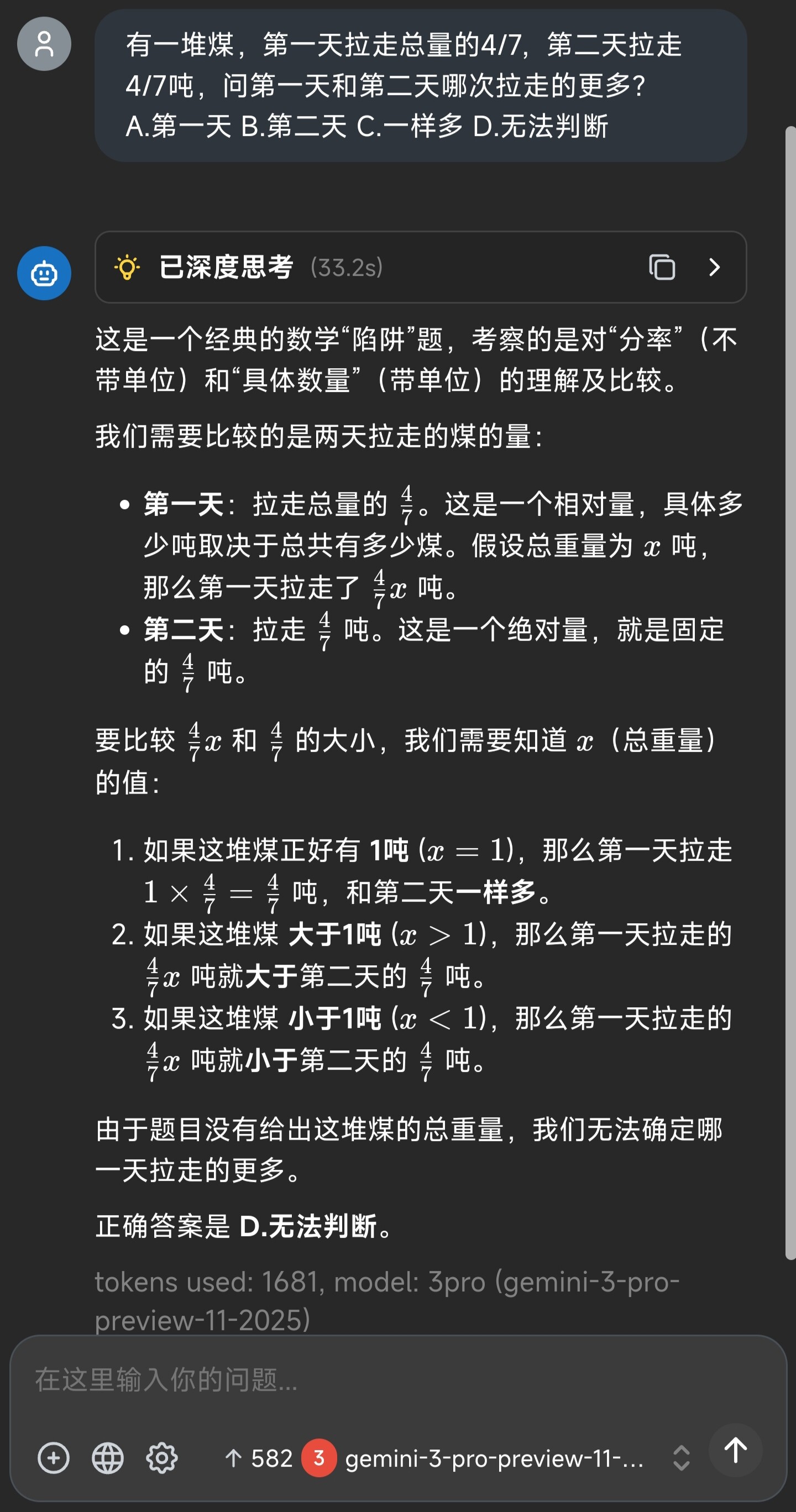
Task: Open the add attachment plus icon
Action: point(54,1458)
